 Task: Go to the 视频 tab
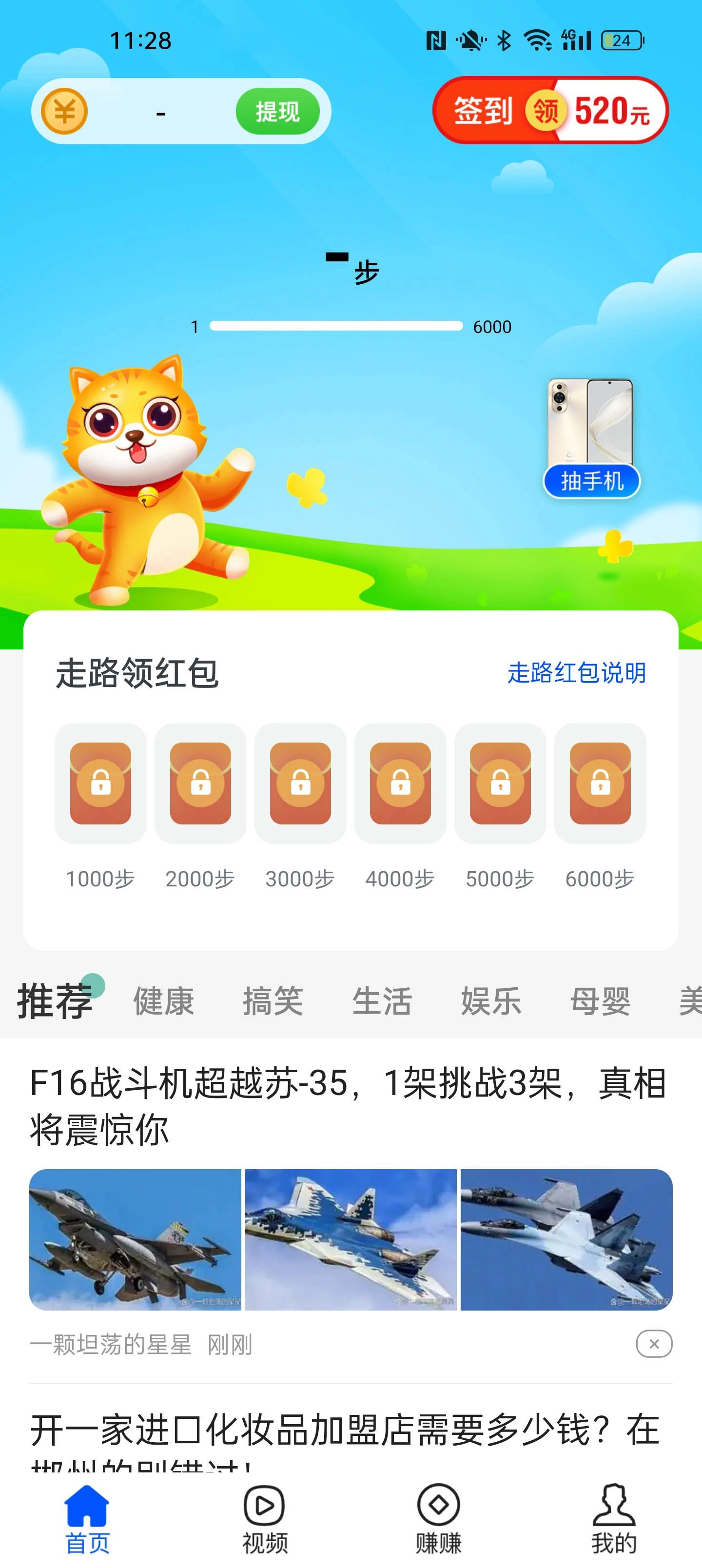coord(264,1519)
